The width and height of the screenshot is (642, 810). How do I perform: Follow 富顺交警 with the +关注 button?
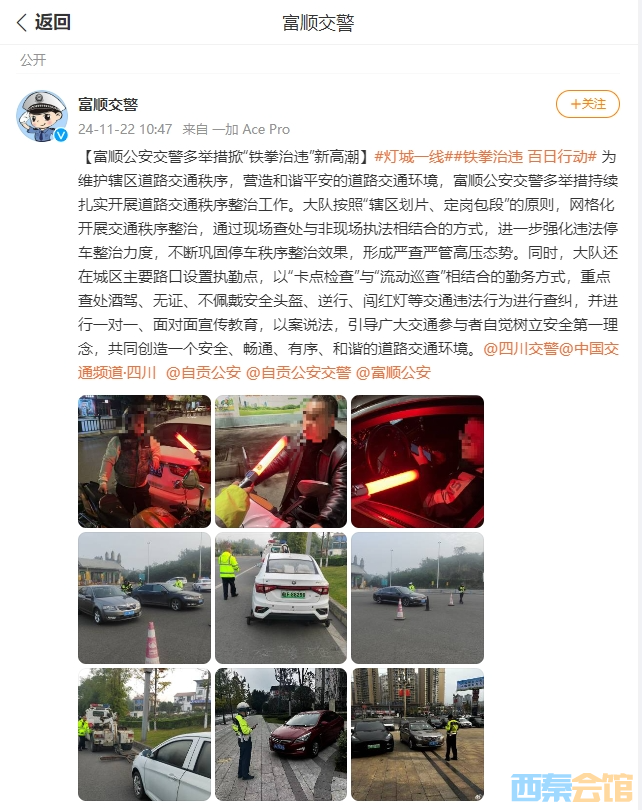(x=588, y=104)
